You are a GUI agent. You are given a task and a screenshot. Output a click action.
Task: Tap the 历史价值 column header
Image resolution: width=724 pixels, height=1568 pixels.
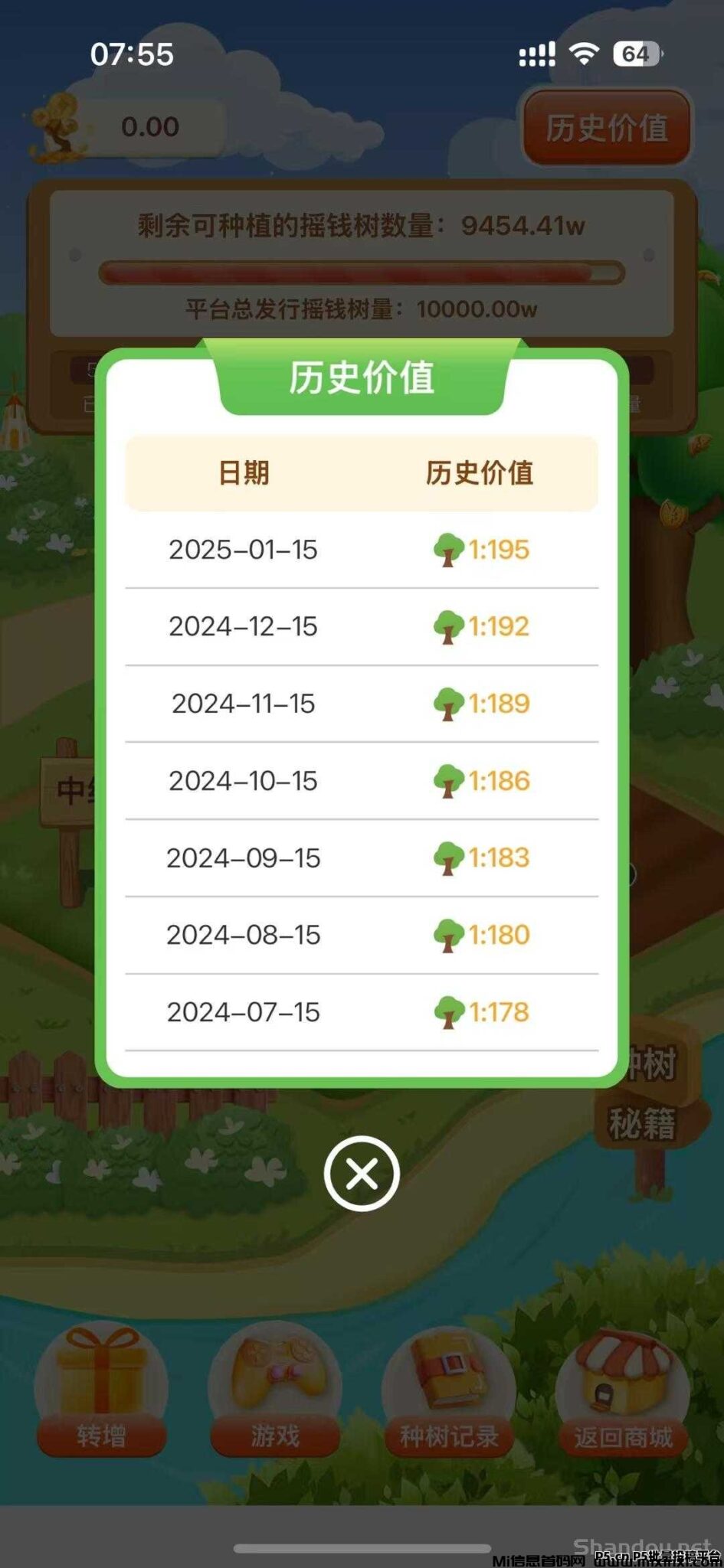(482, 474)
